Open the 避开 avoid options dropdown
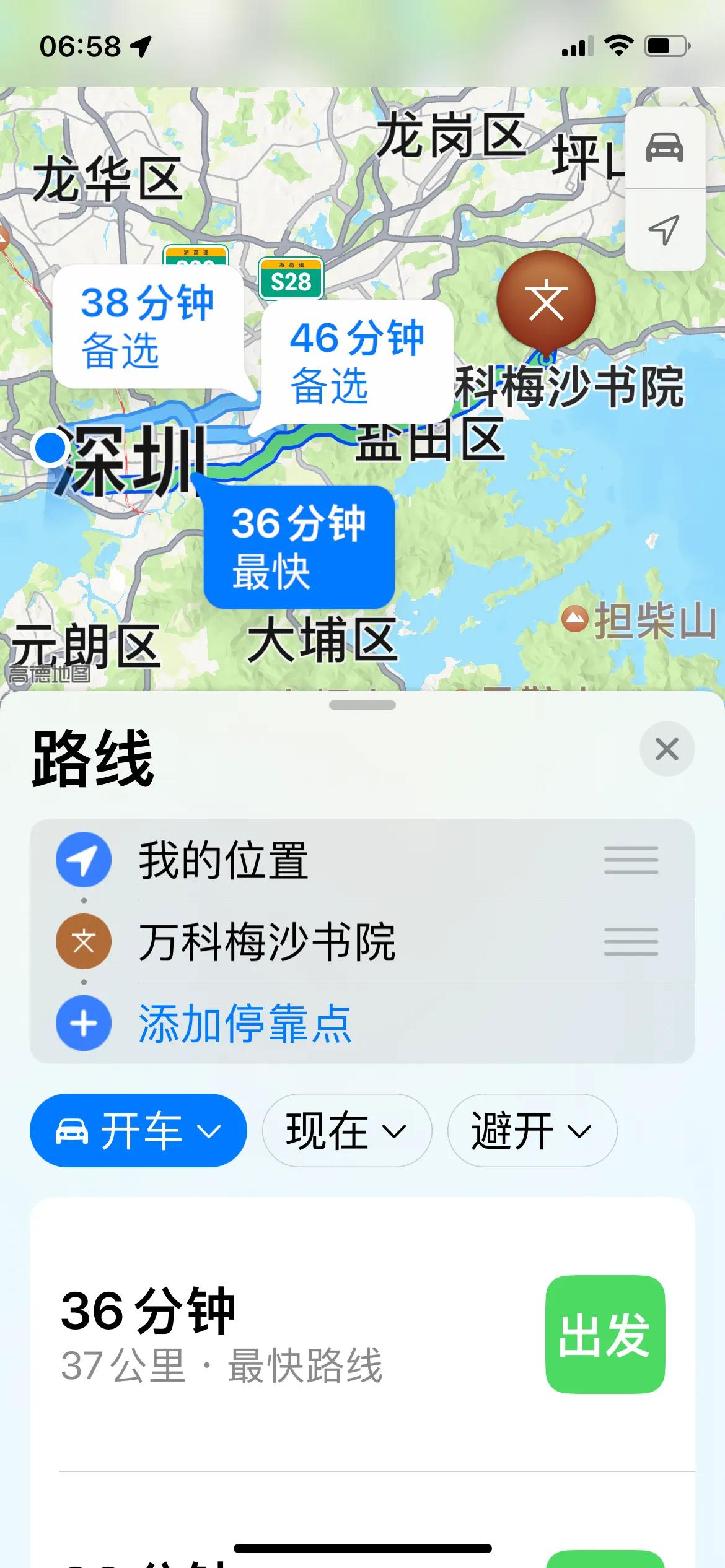This screenshot has width=725, height=1568. pyautogui.click(x=532, y=1130)
